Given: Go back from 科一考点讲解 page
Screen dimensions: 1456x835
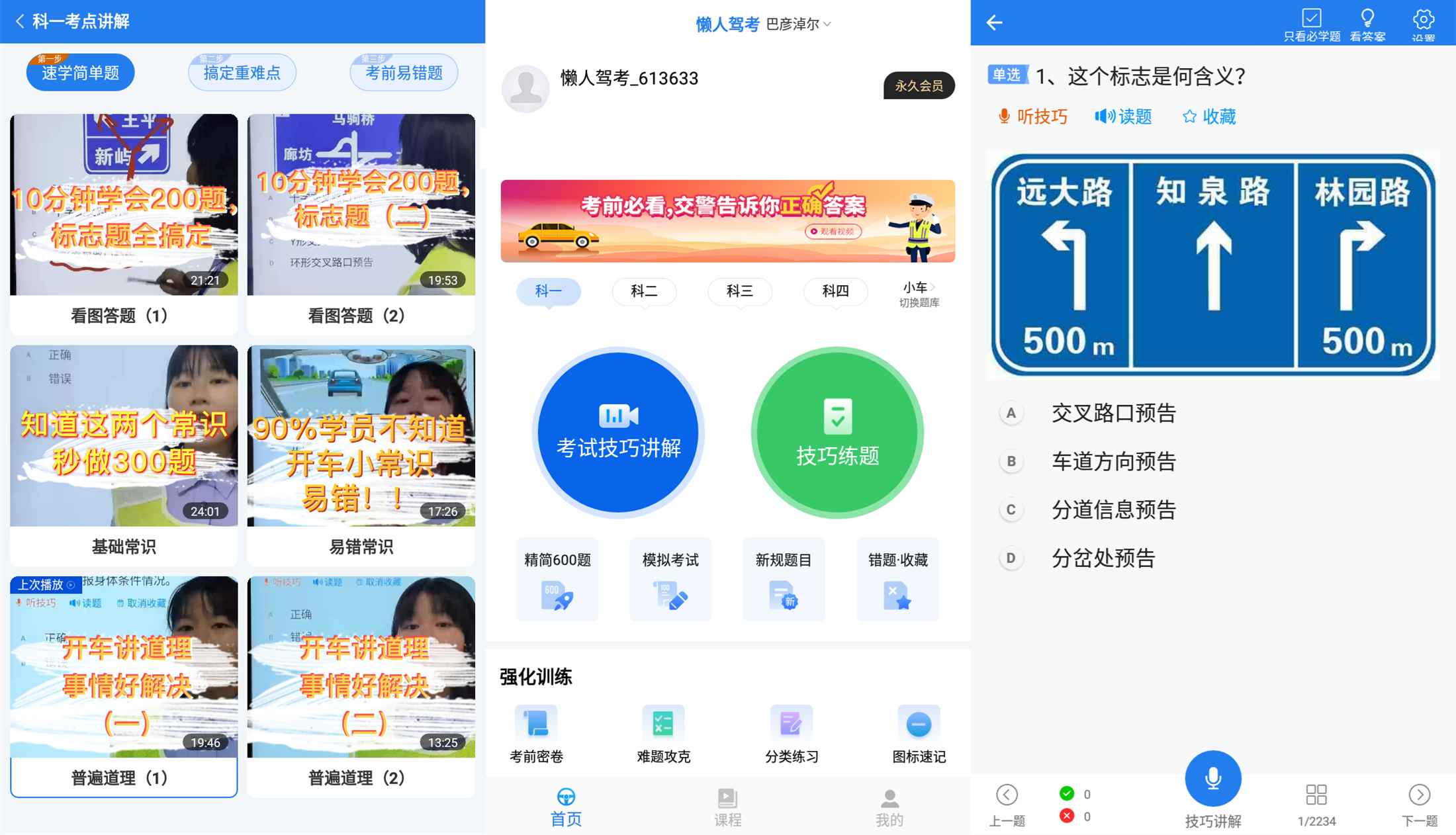Looking at the screenshot, I should point(20,21).
